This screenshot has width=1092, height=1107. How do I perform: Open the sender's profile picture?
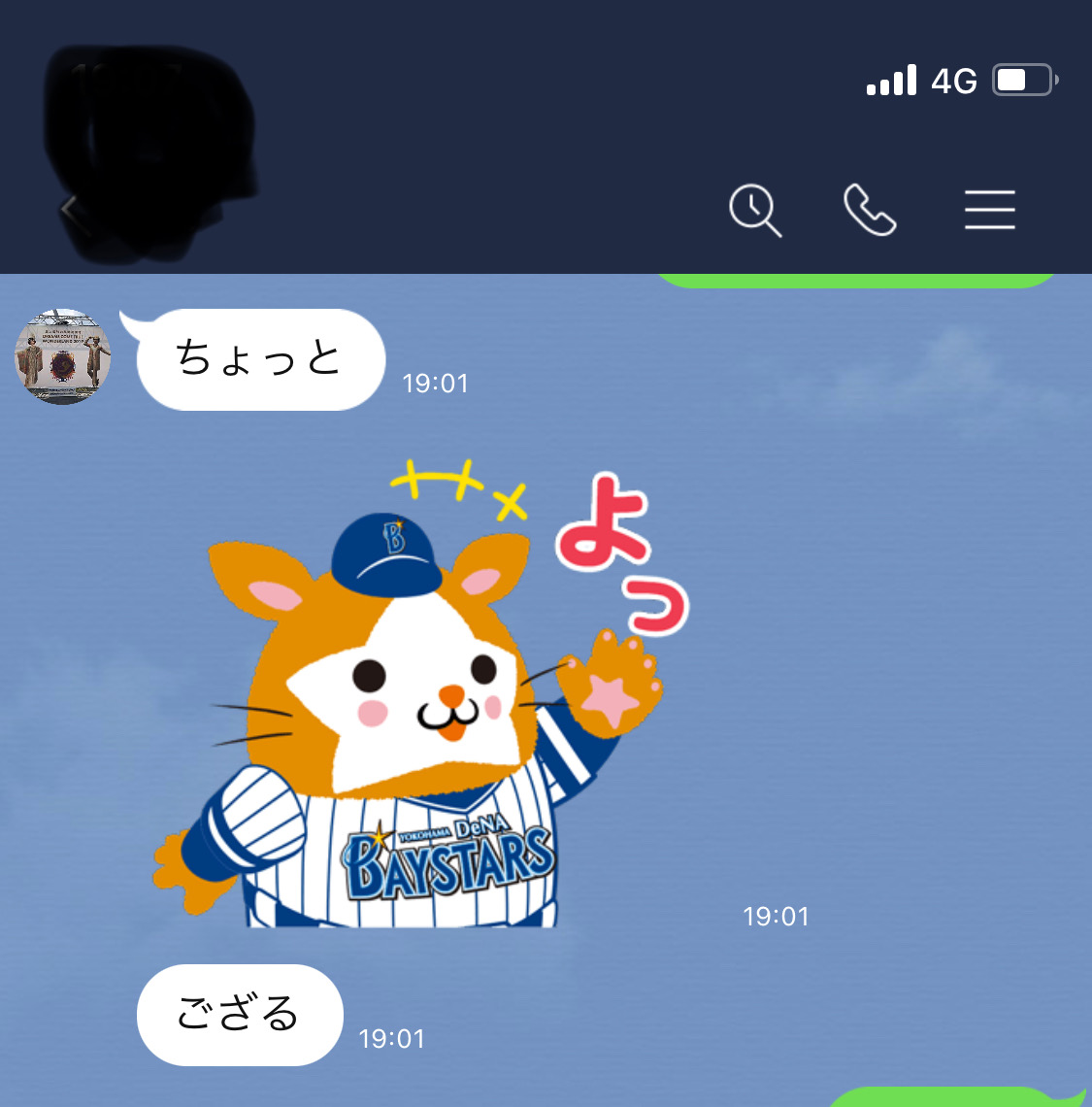(63, 357)
